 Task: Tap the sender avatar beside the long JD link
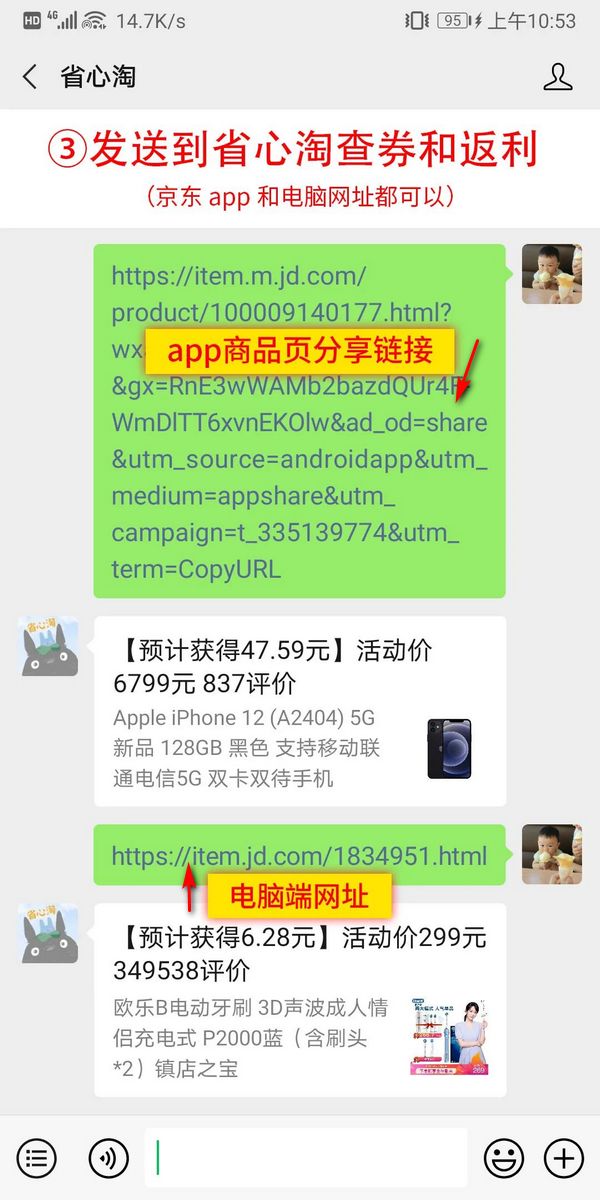[551, 274]
